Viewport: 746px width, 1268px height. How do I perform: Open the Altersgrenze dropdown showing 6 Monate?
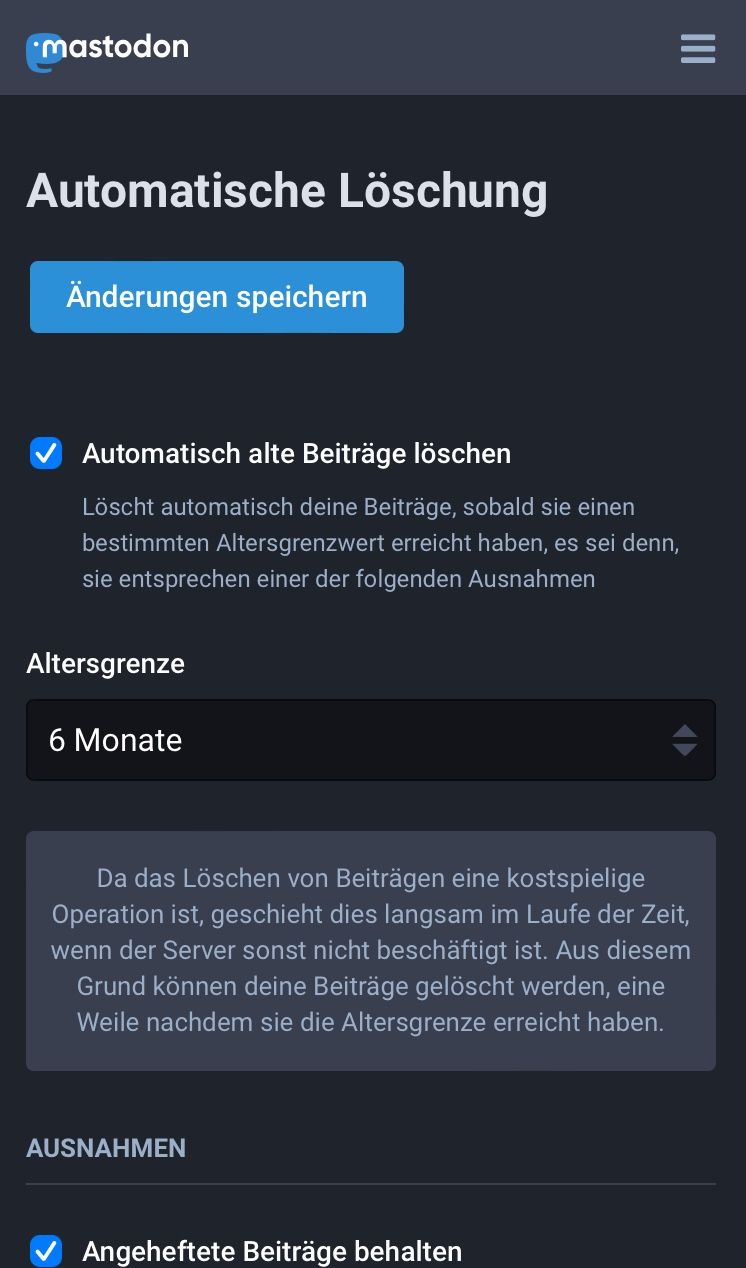[371, 740]
